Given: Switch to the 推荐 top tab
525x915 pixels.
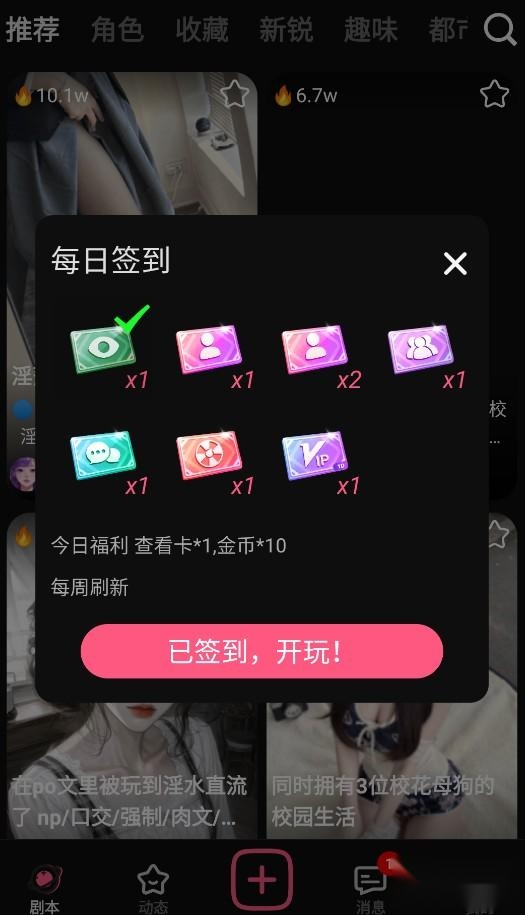Looking at the screenshot, I should [x=33, y=30].
